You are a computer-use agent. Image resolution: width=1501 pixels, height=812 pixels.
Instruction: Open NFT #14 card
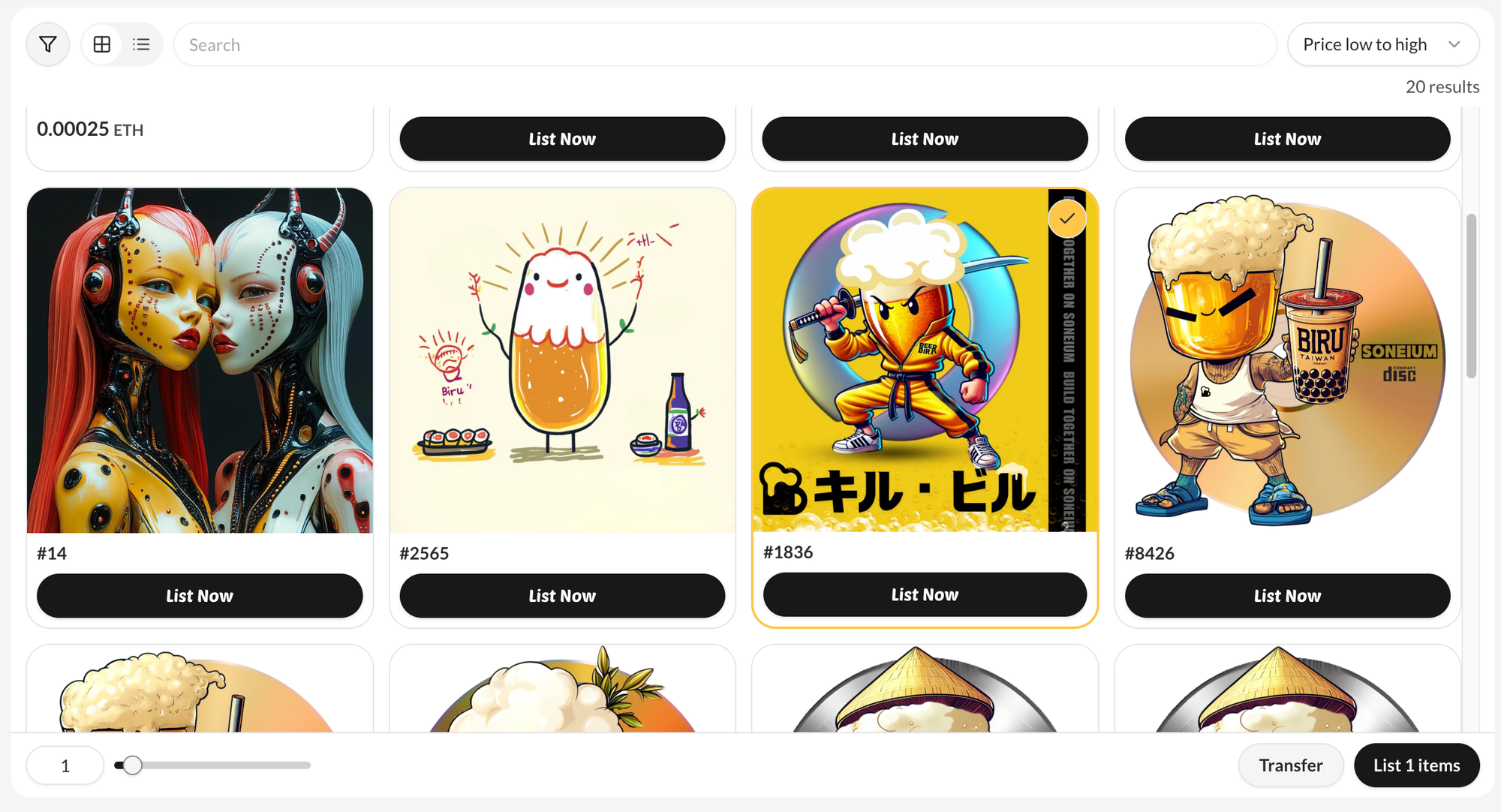[200, 360]
